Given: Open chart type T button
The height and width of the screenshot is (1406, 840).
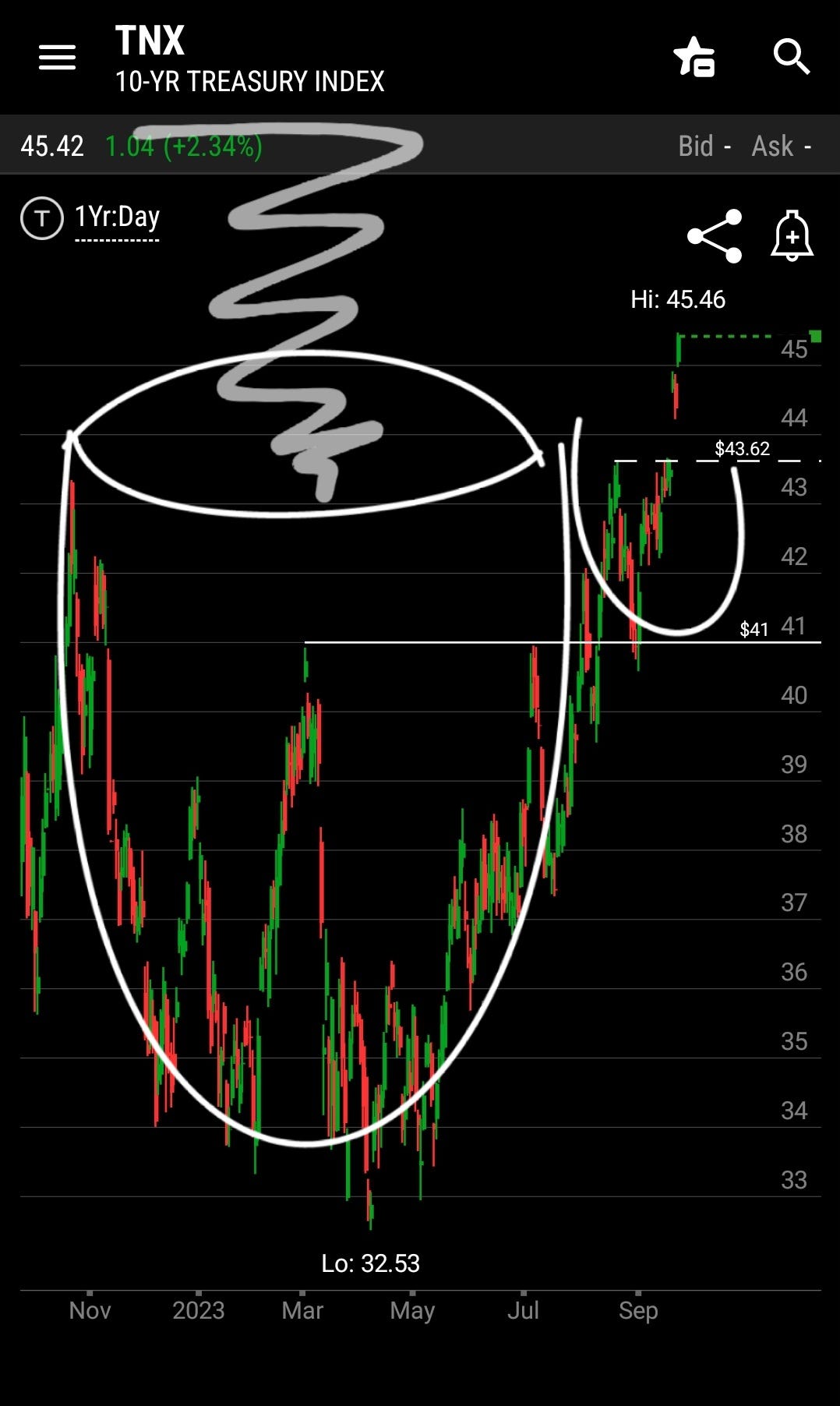Looking at the screenshot, I should tap(41, 217).
